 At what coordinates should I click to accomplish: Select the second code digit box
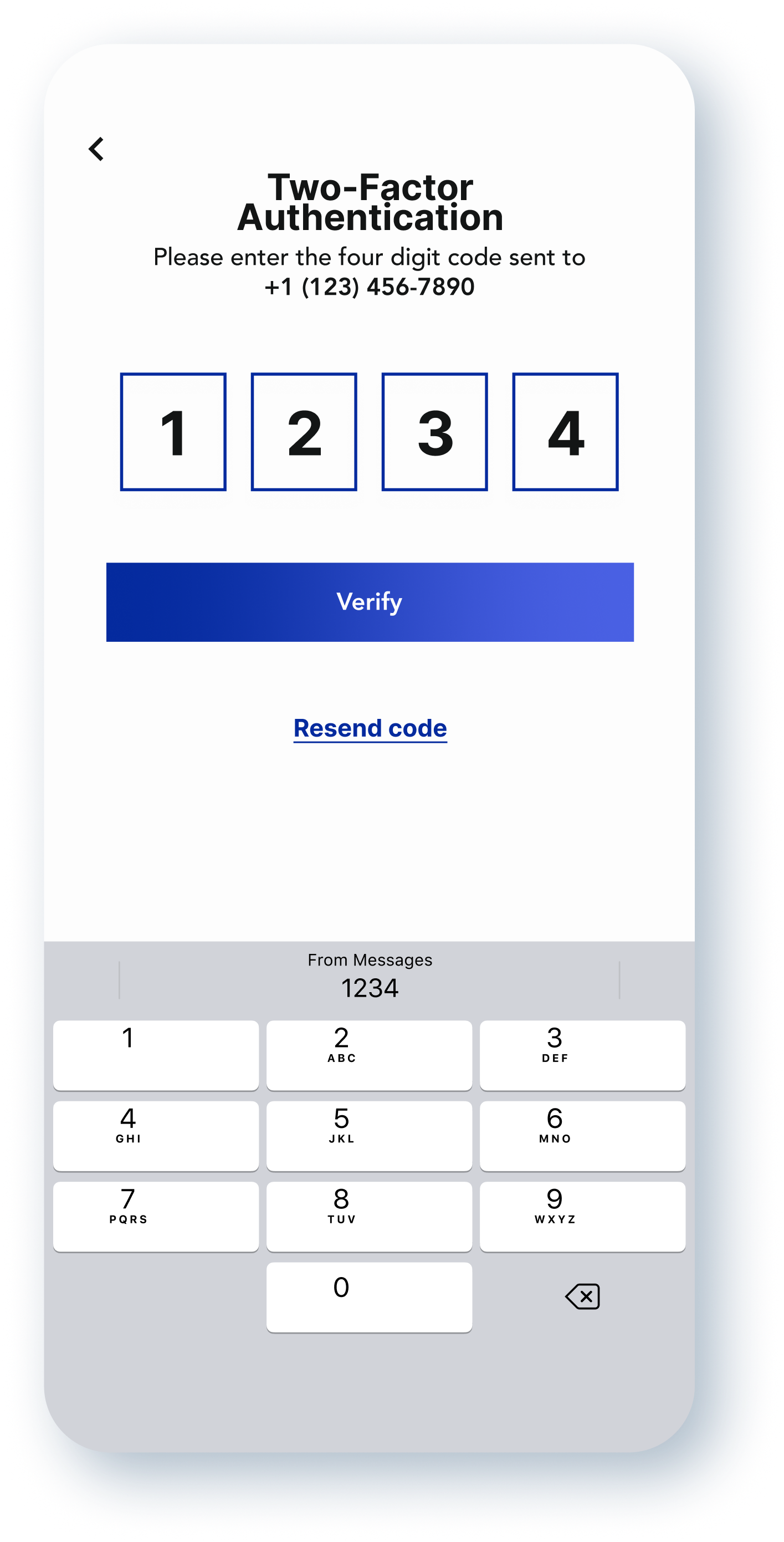coord(304,432)
